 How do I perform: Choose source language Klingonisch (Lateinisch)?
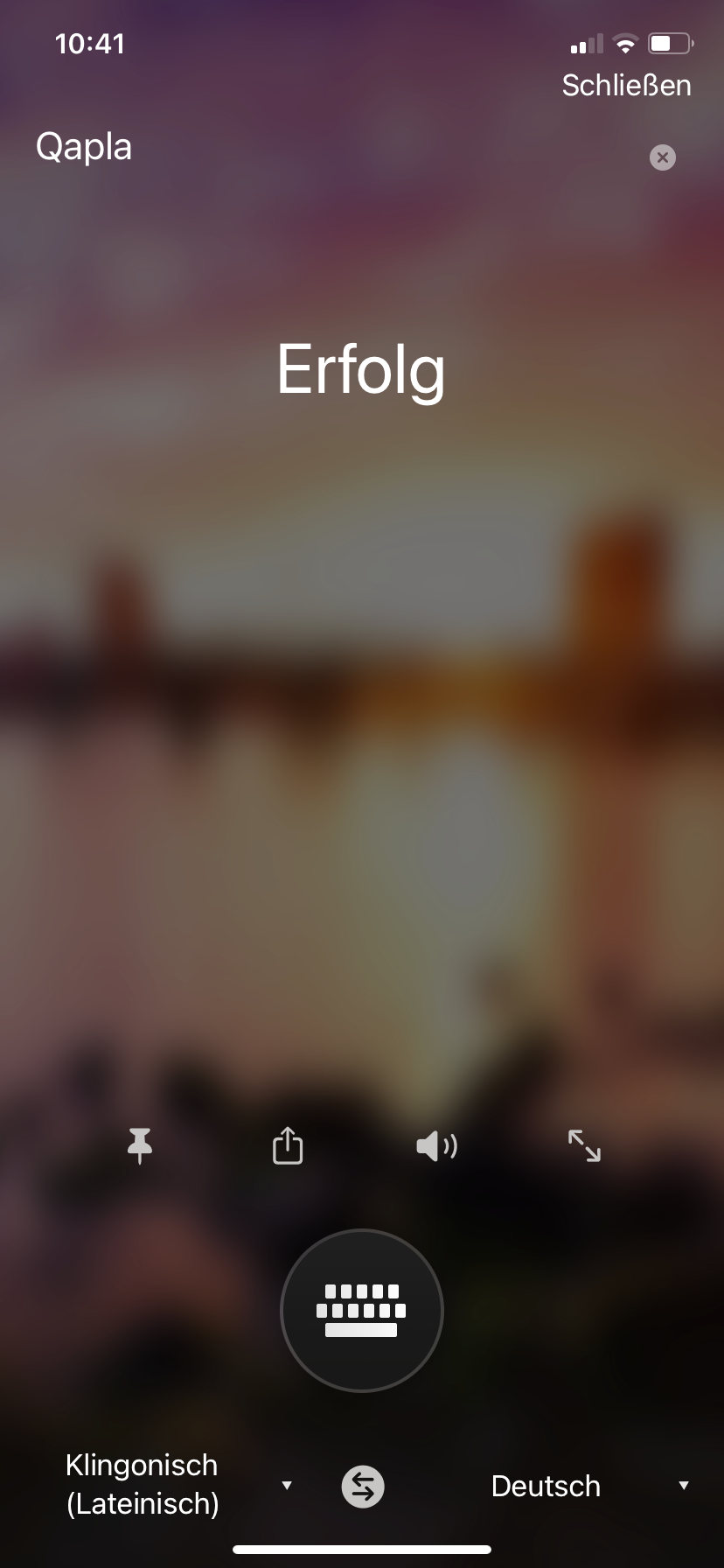[166, 1484]
